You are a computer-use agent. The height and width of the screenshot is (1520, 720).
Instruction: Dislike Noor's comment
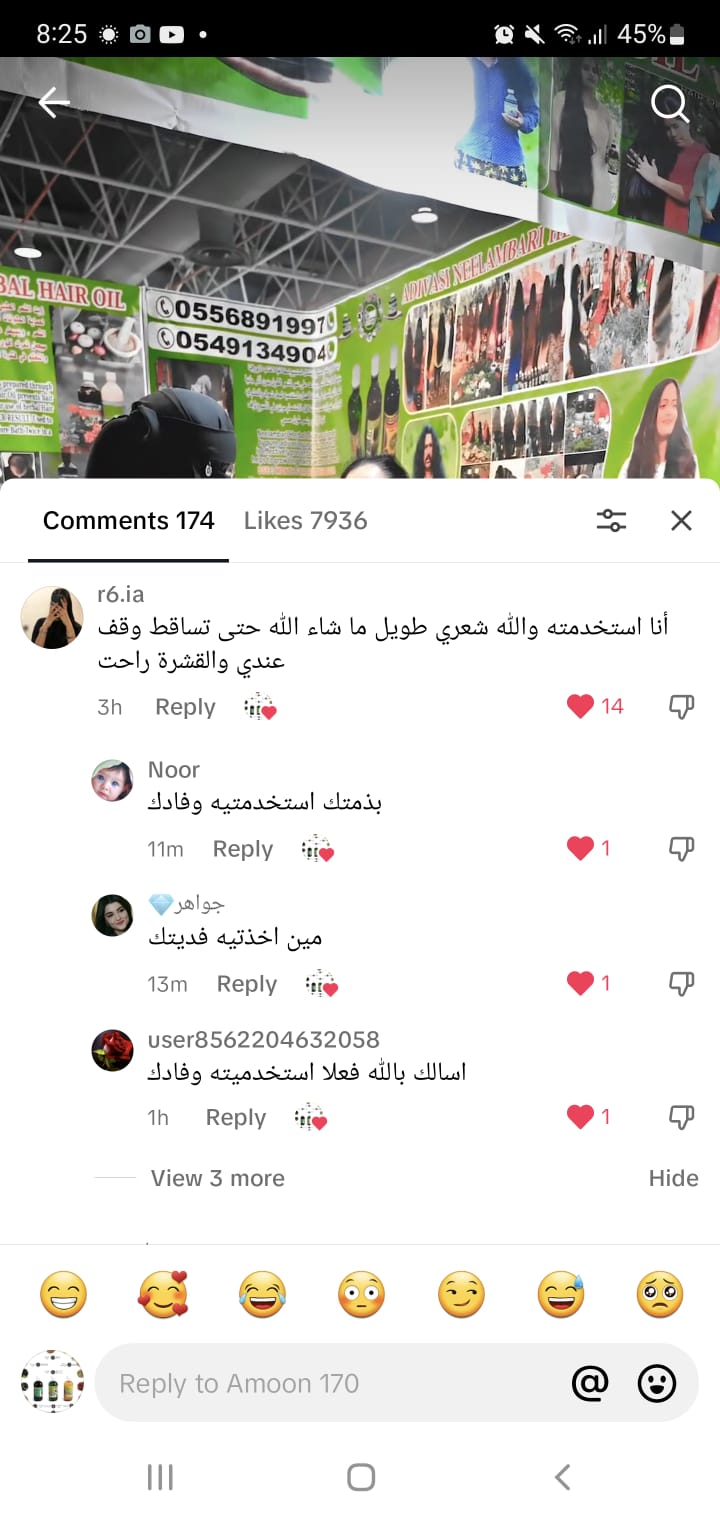point(681,849)
